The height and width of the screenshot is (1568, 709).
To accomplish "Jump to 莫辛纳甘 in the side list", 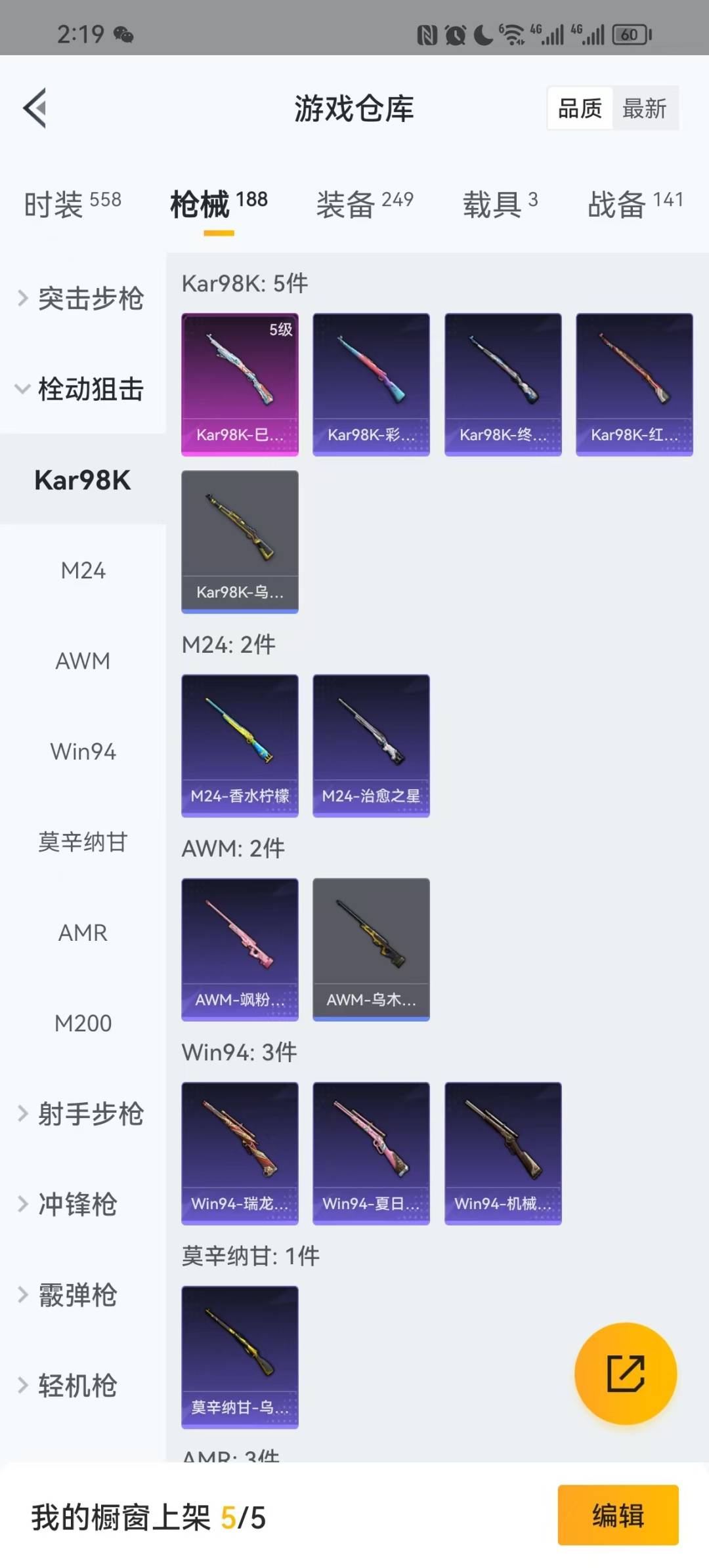I will point(83,842).
